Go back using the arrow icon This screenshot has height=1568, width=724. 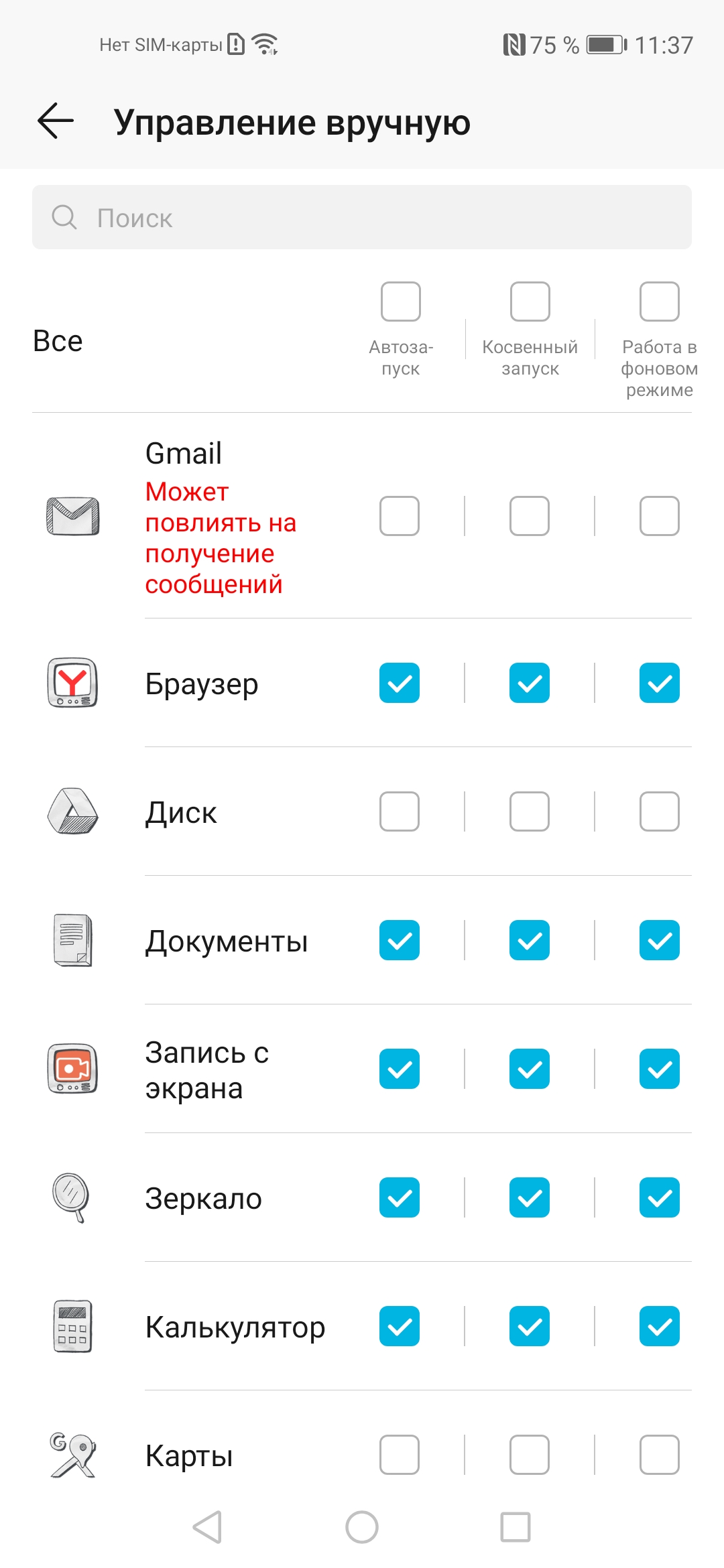tap(56, 121)
